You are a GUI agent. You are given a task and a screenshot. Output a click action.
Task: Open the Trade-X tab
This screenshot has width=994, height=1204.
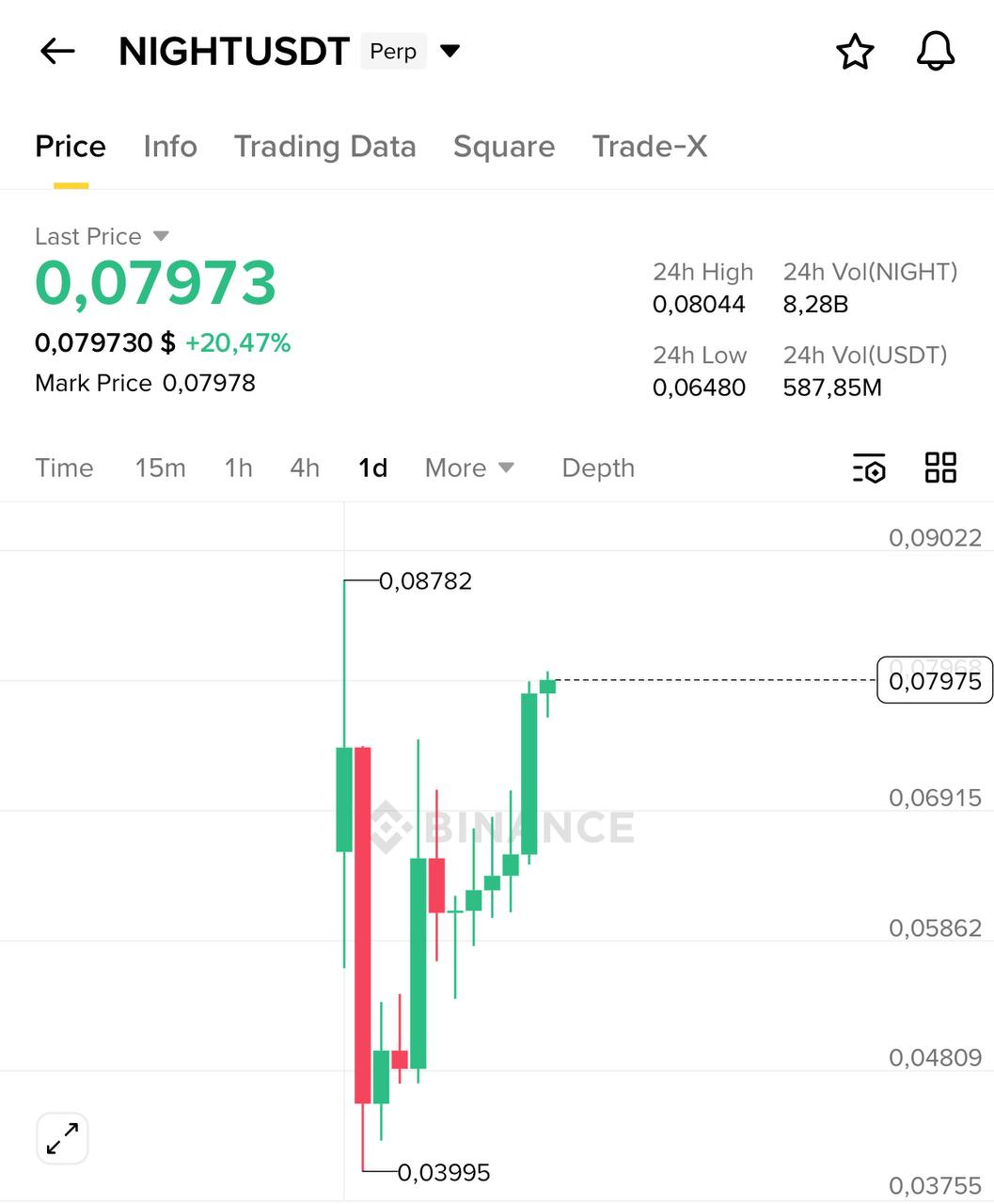(x=649, y=147)
